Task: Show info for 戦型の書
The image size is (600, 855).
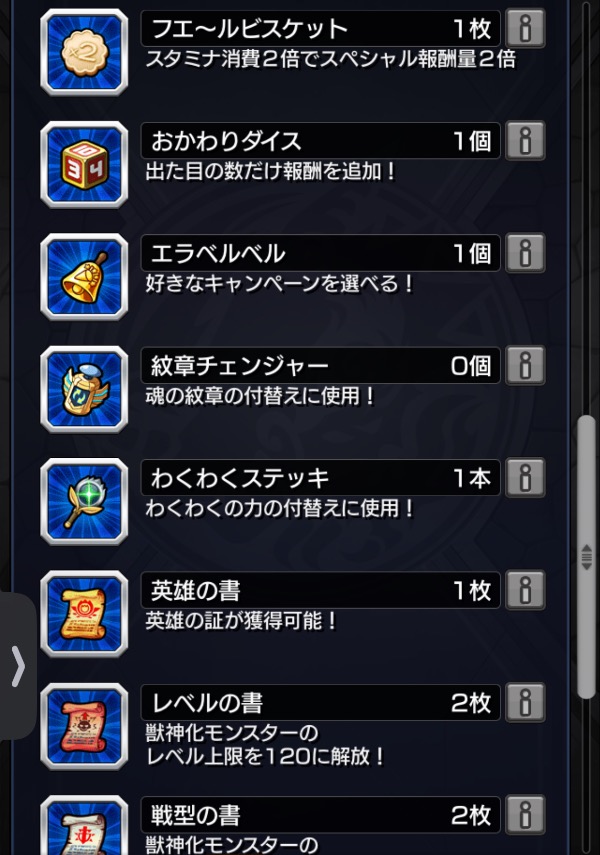Action: pyautogui.click(x=525, y=814)
